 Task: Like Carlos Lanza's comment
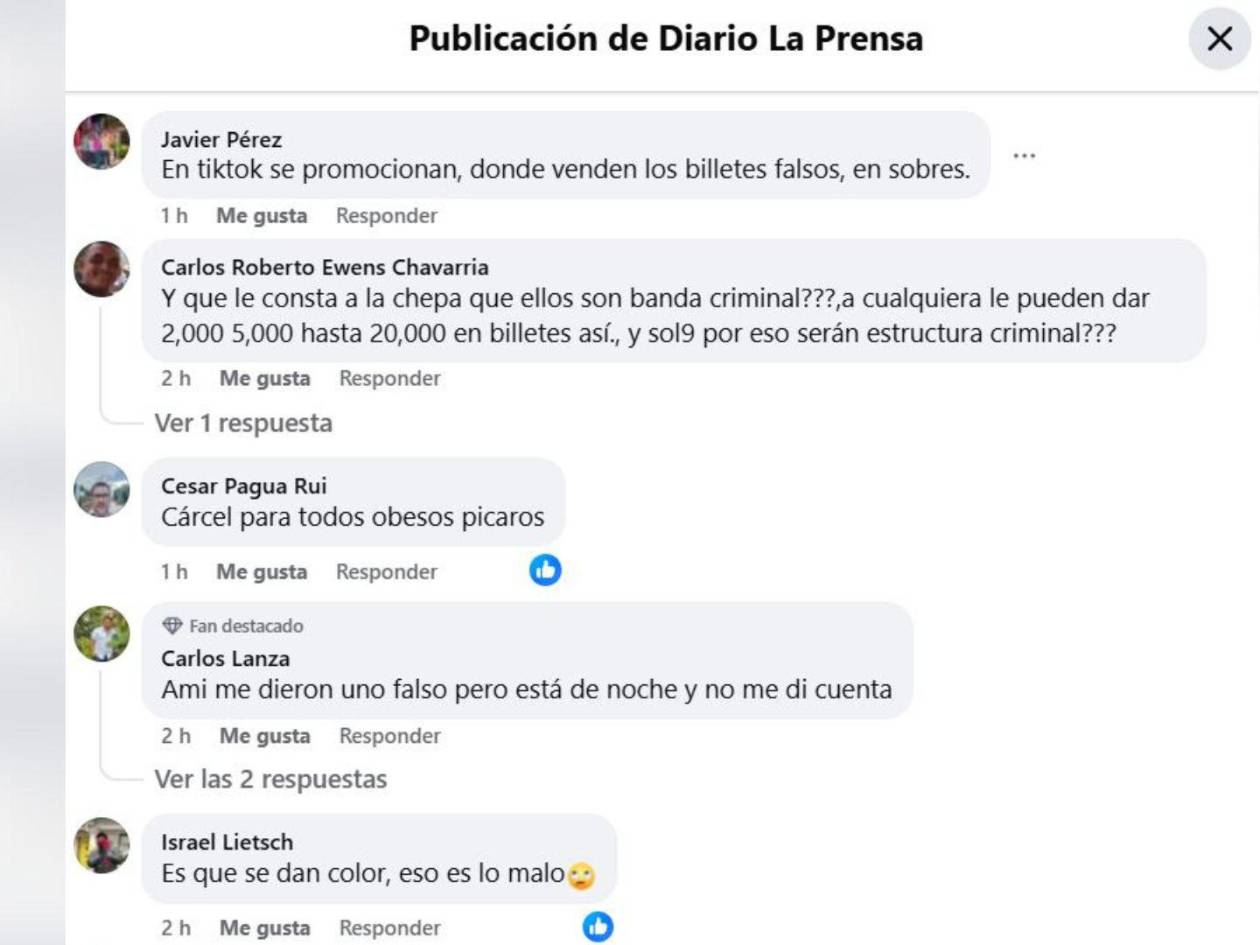(x=265, y=736)
